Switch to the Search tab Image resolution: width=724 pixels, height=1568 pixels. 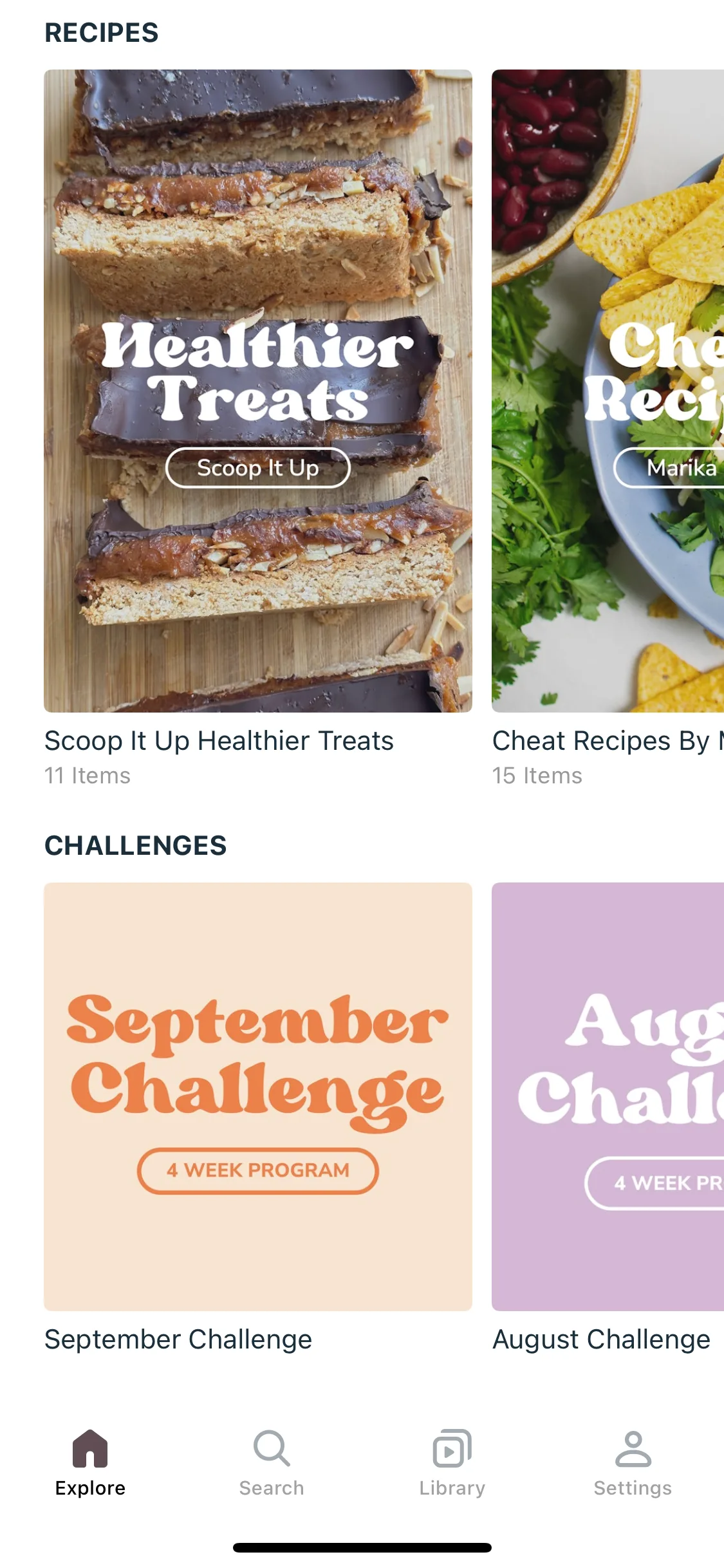pyautogui.click(x=272, y=1462)
